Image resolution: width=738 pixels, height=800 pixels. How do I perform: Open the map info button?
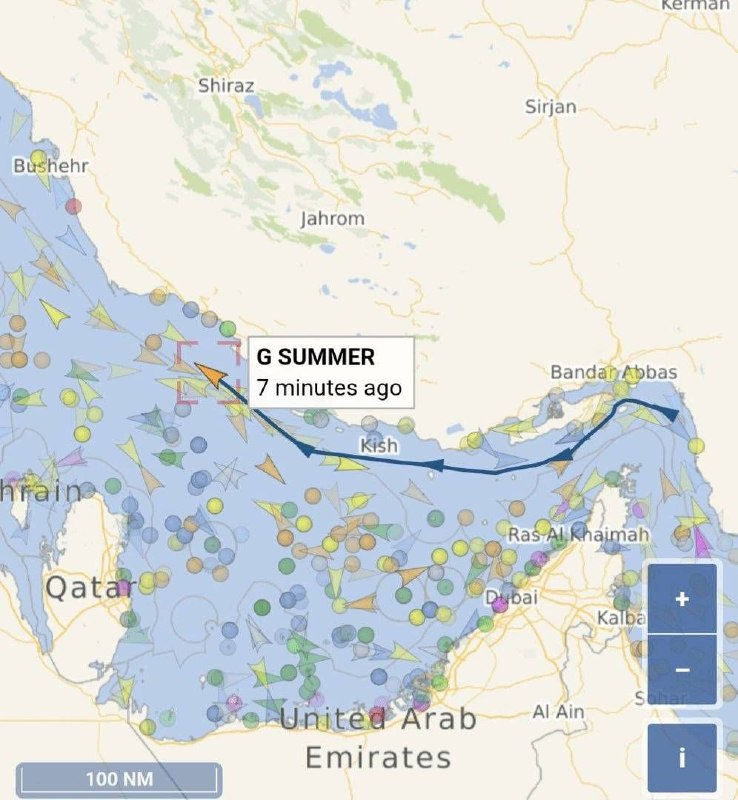[x=682, y=757]
